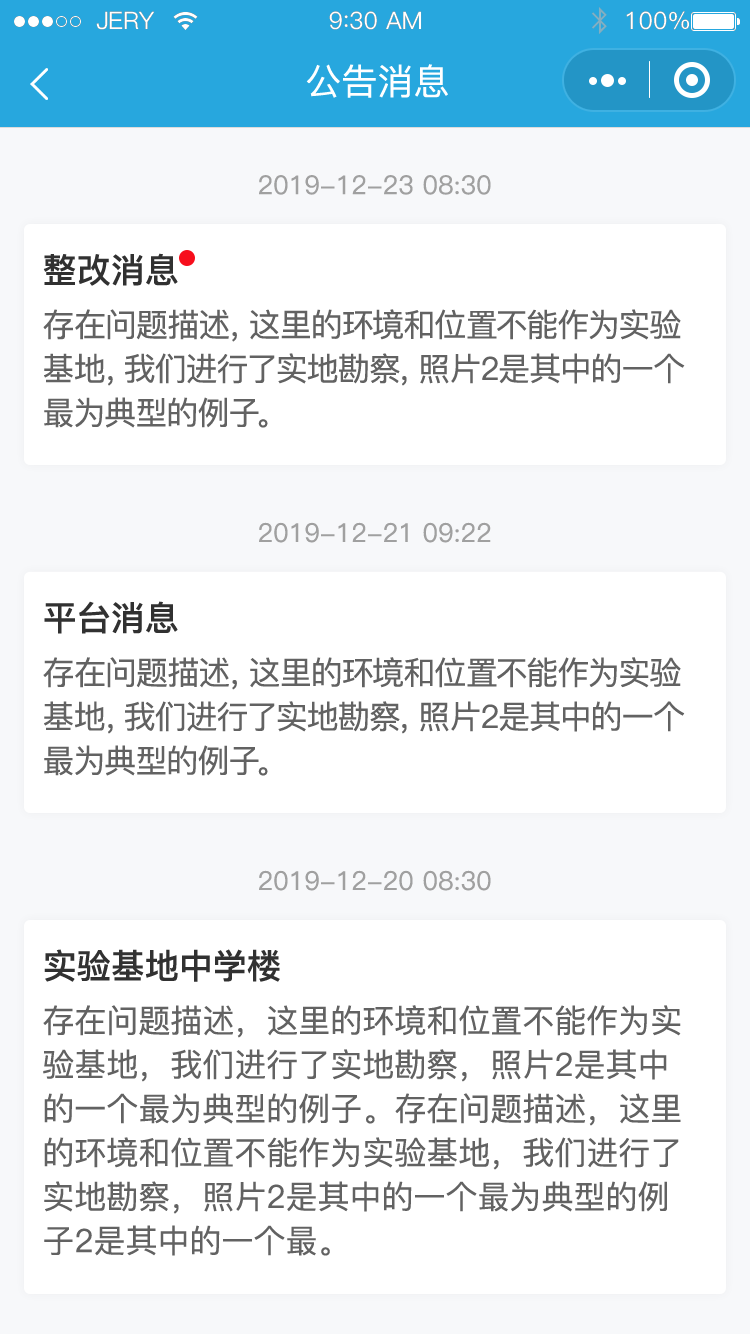The height and width of the screenshot is (1334, 750).
Task: Close the mini program with the circle icon
Action: [691, 81]
